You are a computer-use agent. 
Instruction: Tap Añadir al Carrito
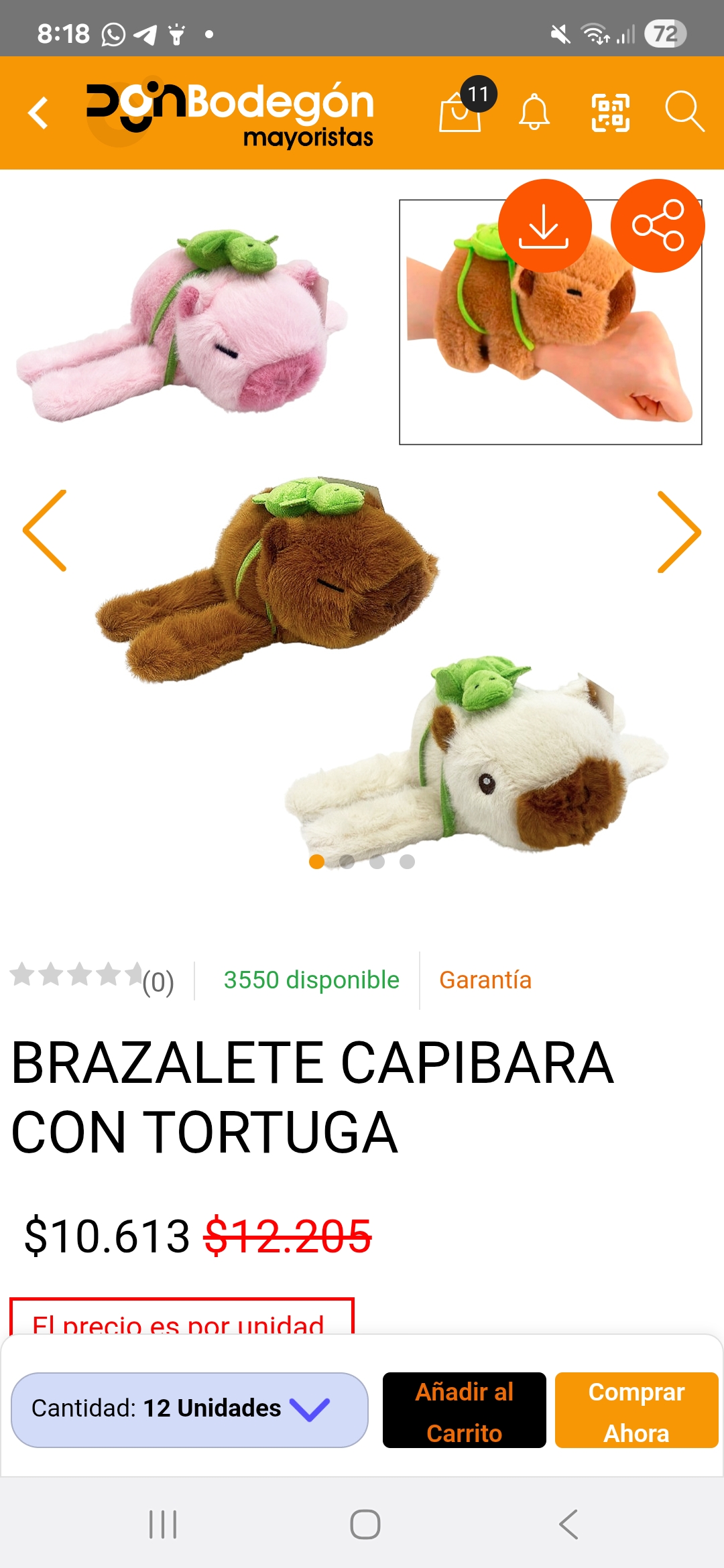tap(464, 1411)
